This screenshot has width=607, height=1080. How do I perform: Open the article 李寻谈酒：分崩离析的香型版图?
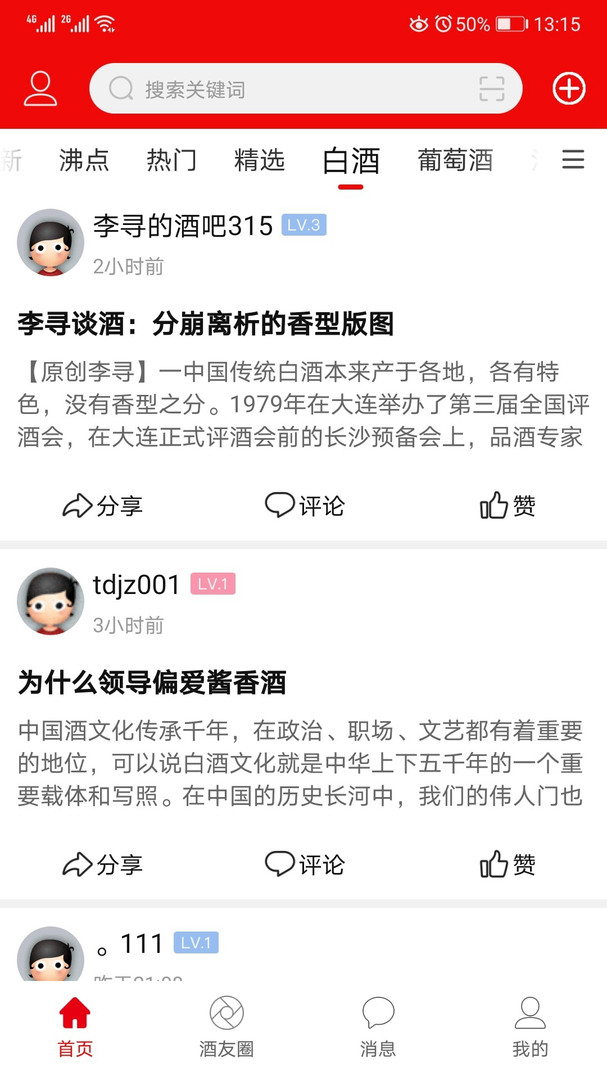(x=206, y=323)
